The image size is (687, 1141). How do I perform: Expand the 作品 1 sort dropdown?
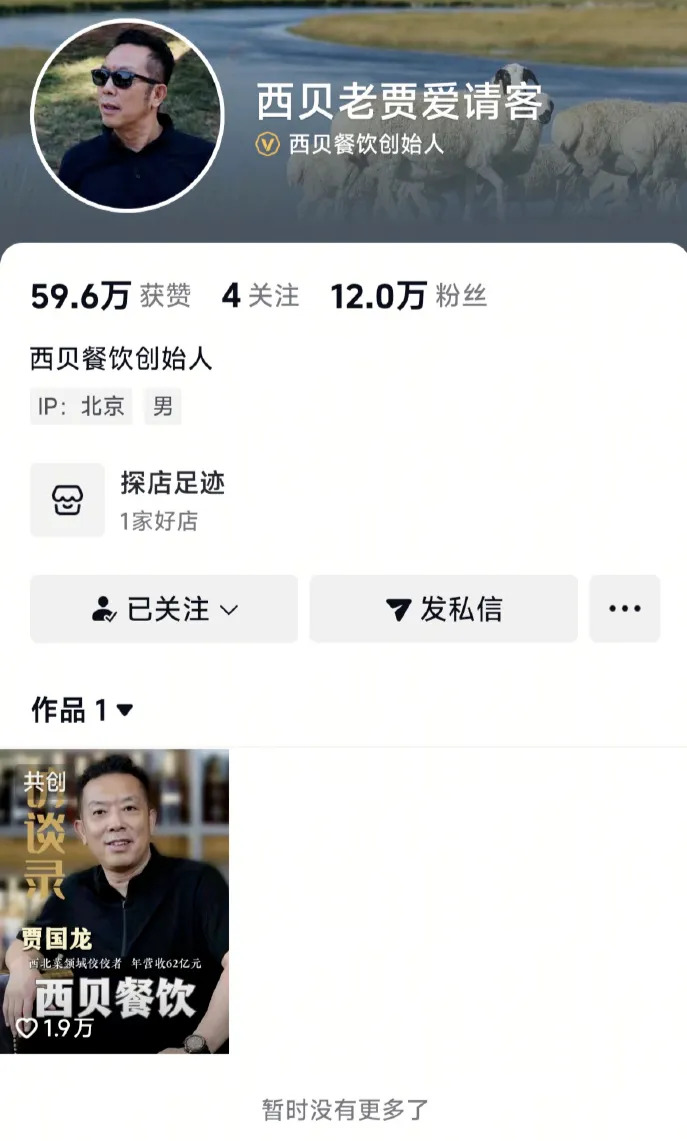82,709
